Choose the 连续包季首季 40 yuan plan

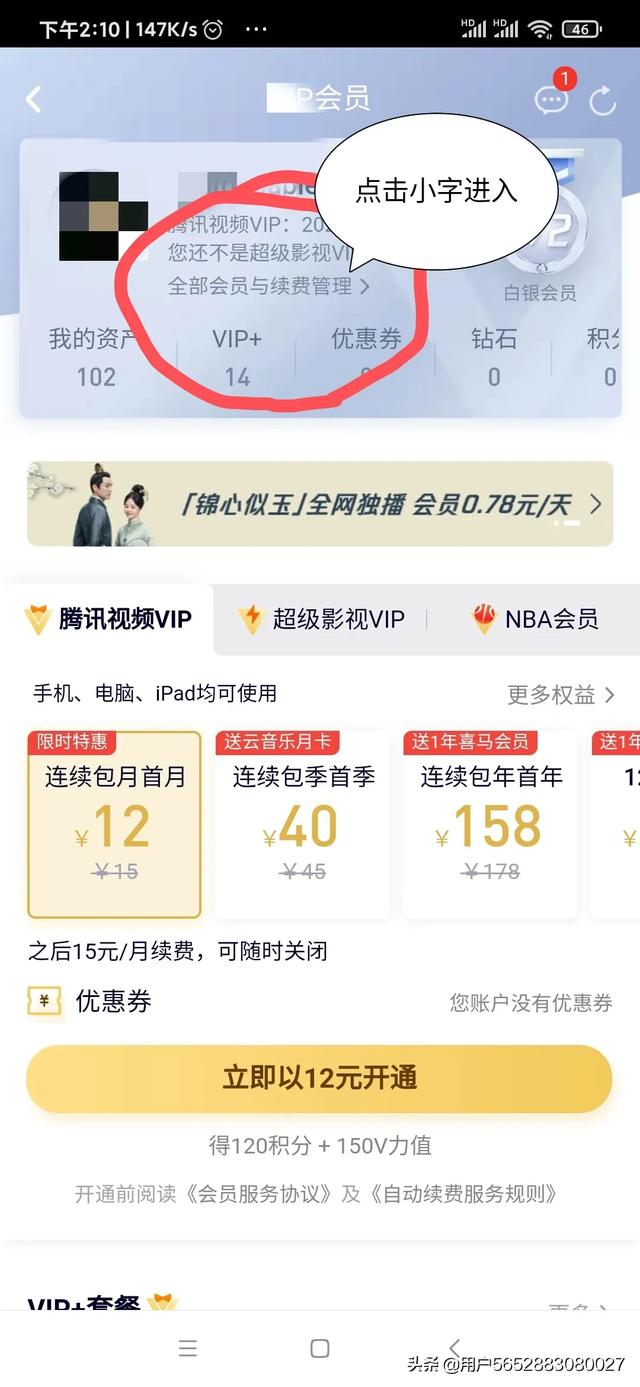click(302, 825)
